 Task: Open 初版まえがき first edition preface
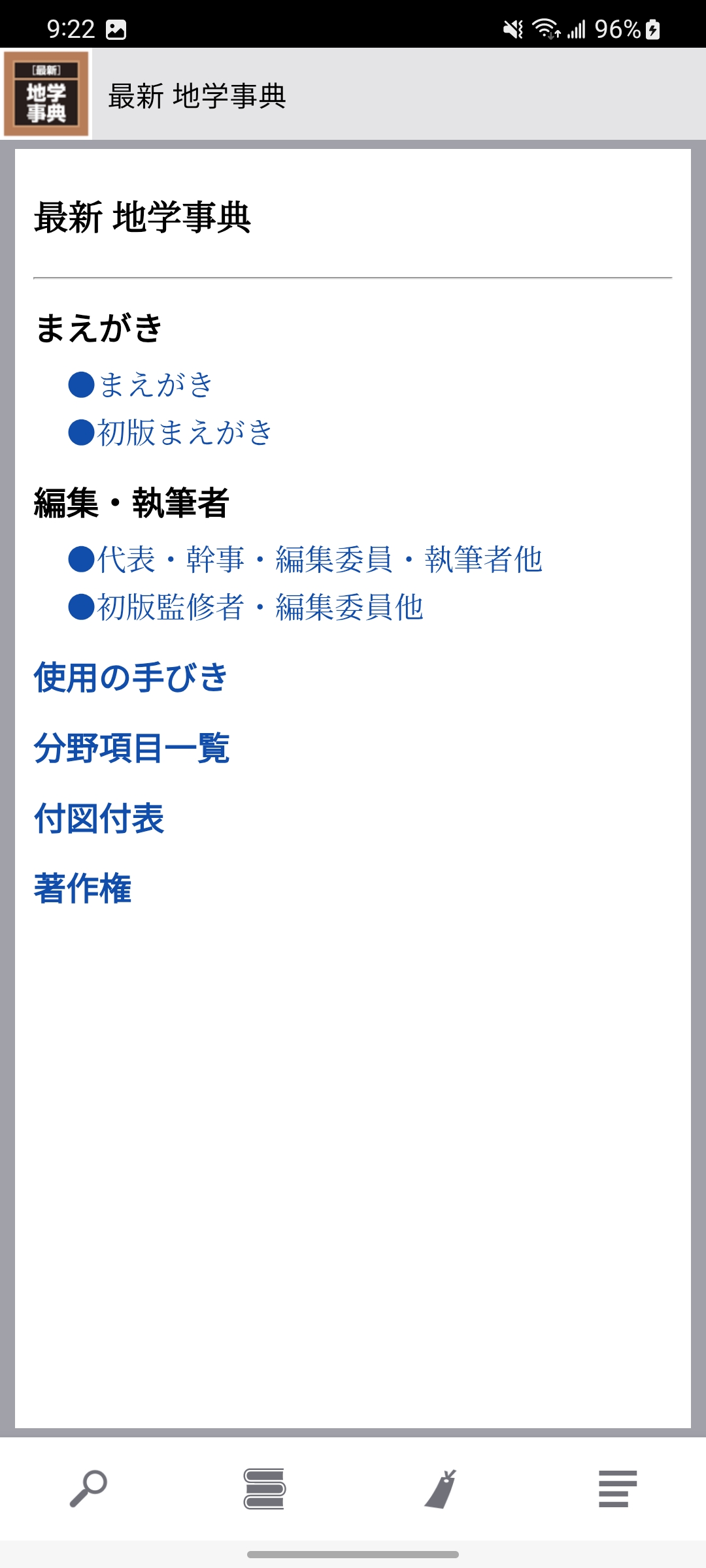click(x=182, y=431)
